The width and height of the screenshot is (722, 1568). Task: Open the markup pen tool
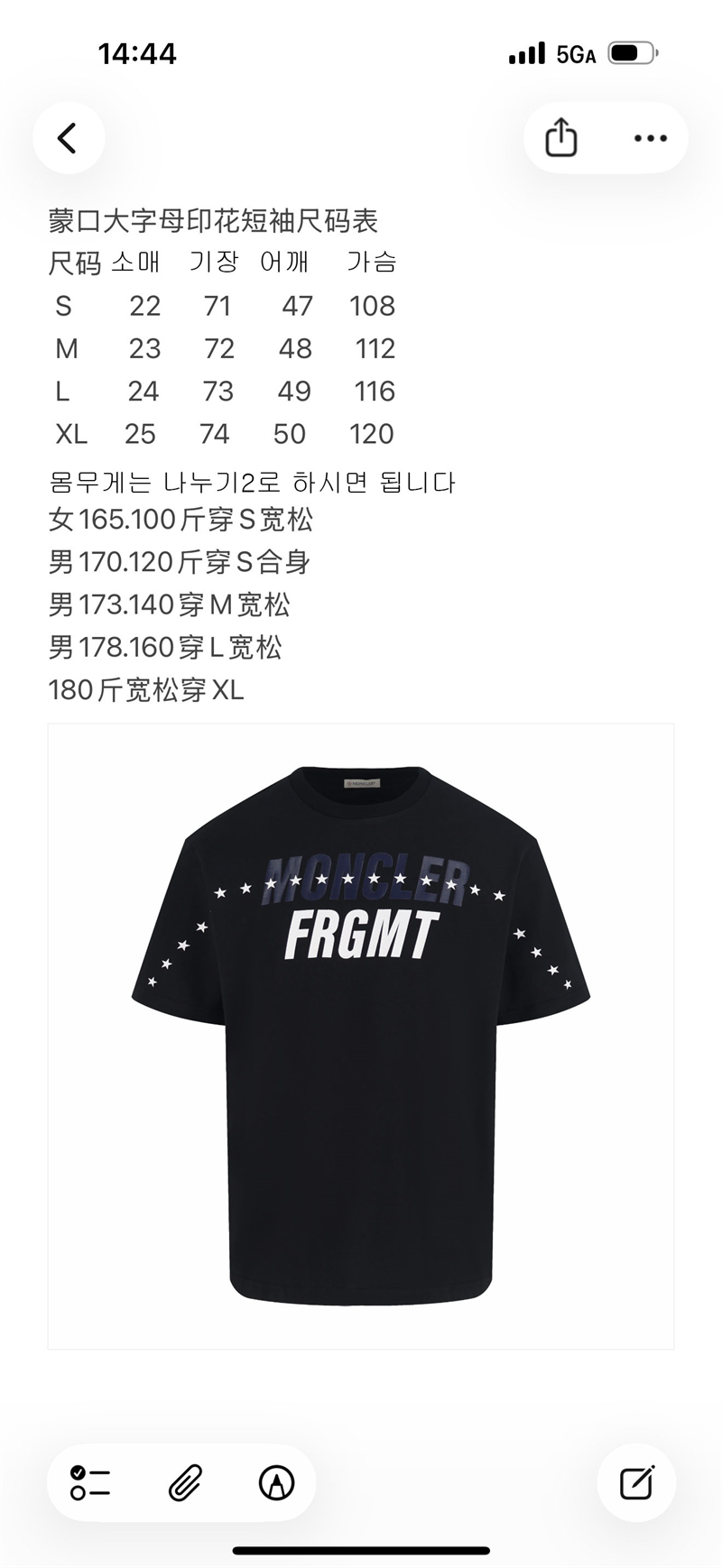click(x=276, y=1483)
